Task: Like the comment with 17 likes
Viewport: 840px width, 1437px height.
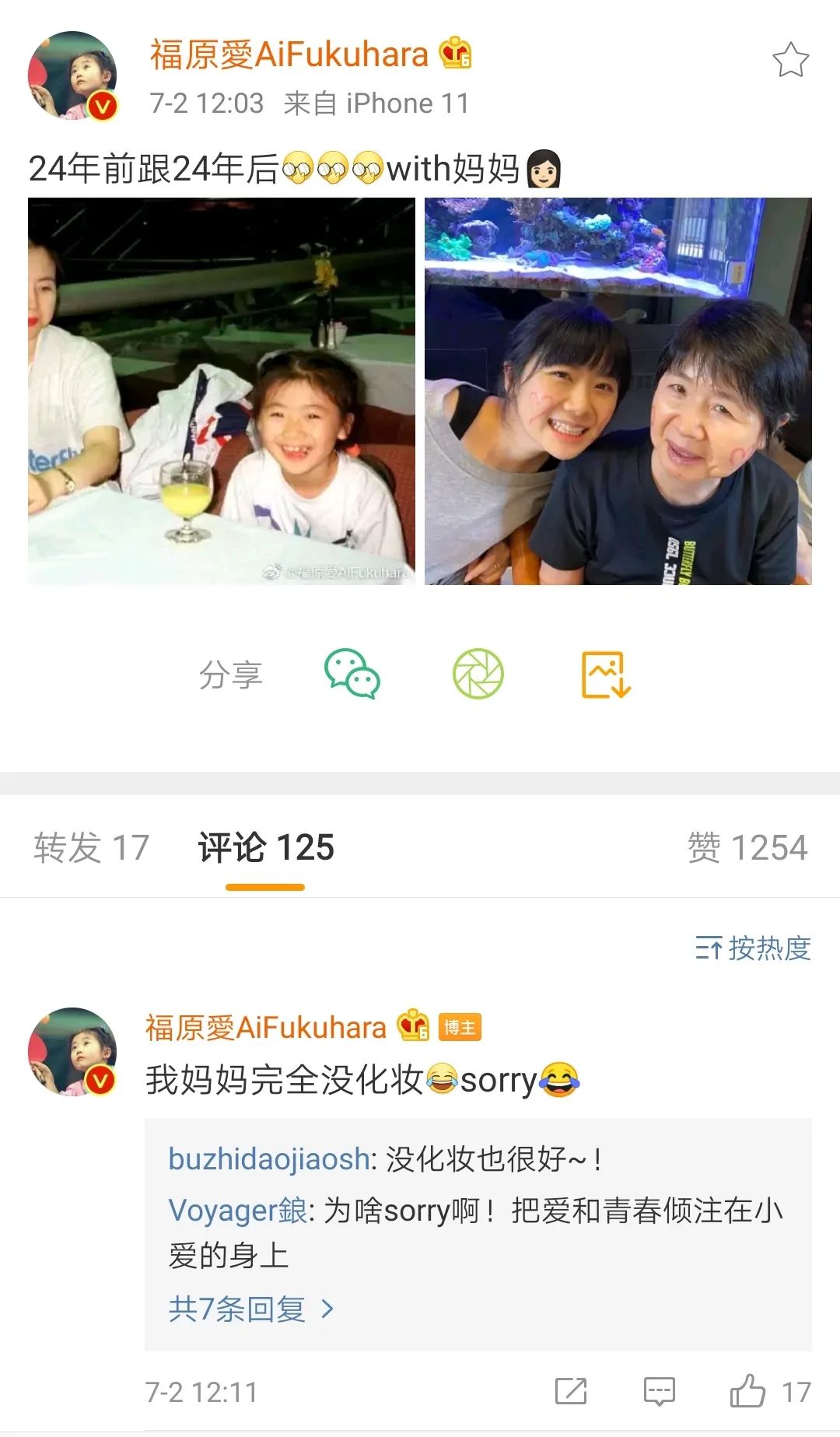Action: (770, 1391)
